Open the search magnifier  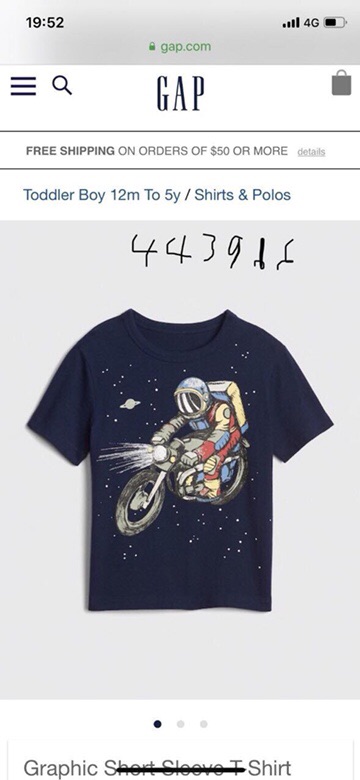[62, 85]
